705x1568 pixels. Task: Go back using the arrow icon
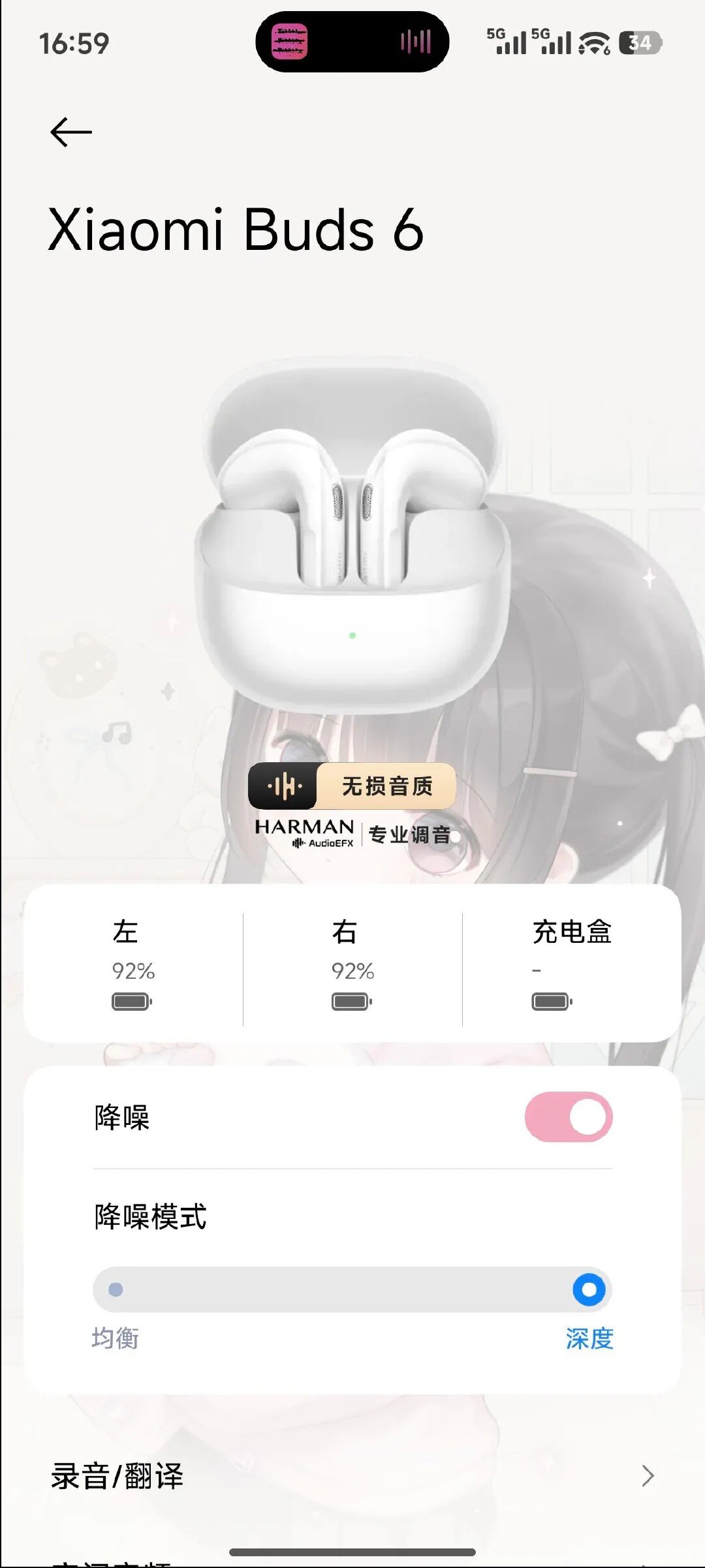click(x=71, y=132)
